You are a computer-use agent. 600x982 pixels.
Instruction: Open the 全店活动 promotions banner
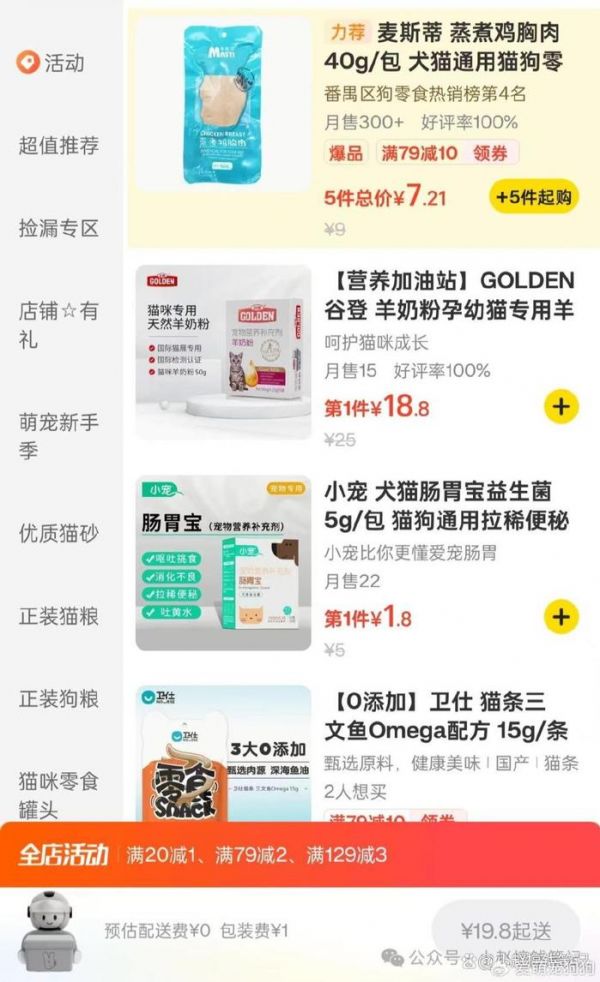pos(300,855)
